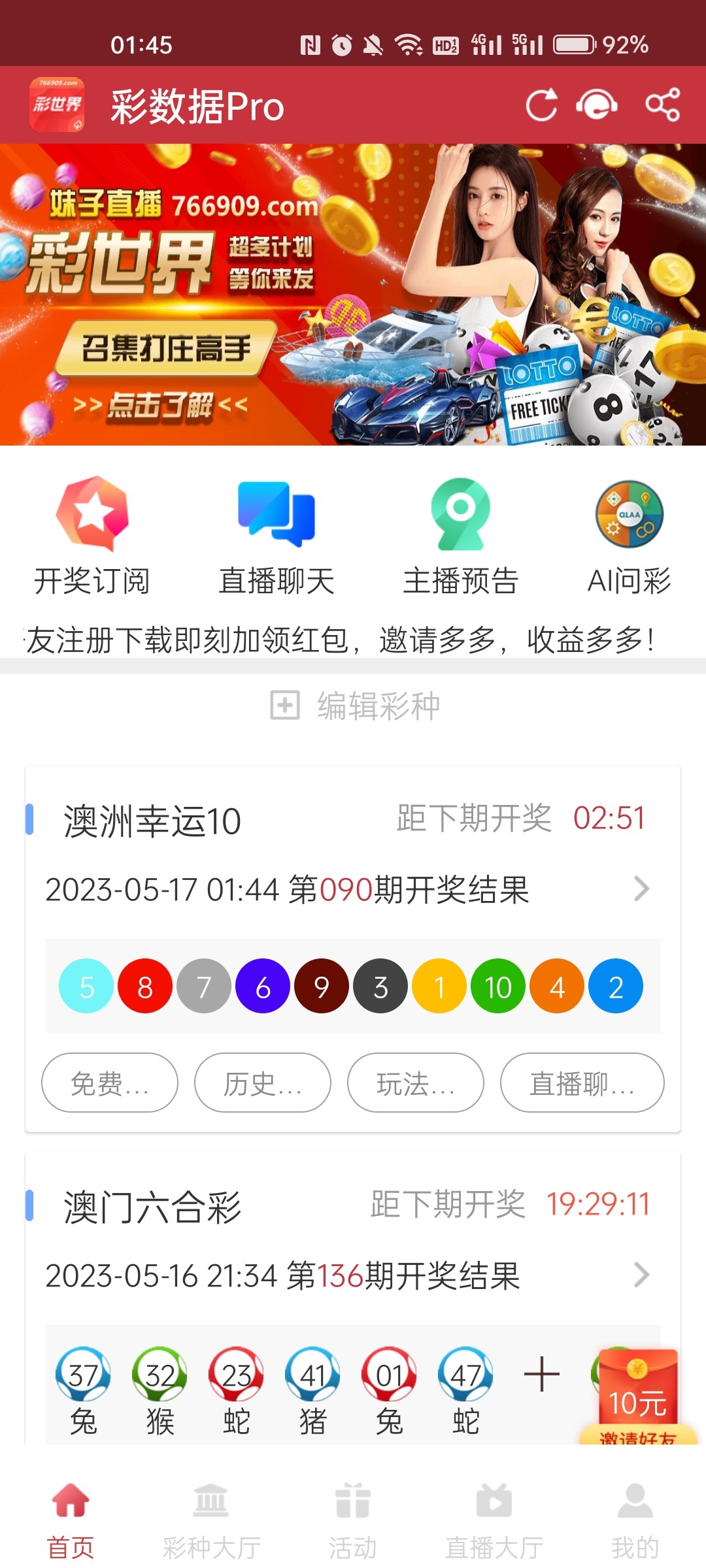Tap 编辑彩种 to edit lottery types
Screen dimensions: 706x1568
pyautogui.click(x=356, y=706)
